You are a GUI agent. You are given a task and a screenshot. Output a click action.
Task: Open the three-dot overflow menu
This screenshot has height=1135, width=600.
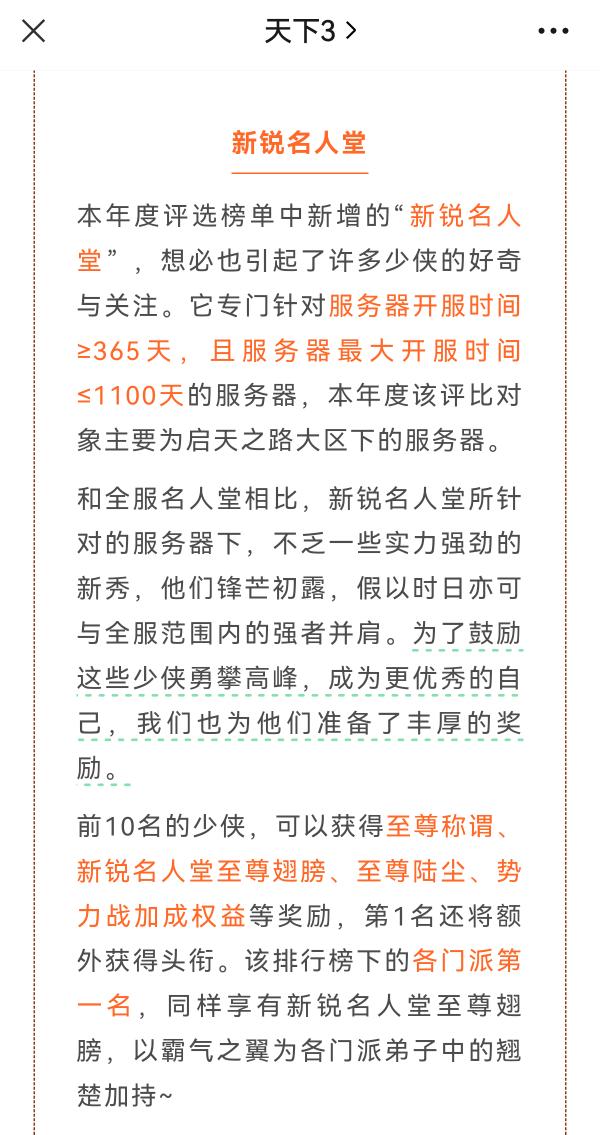(554, 31)
